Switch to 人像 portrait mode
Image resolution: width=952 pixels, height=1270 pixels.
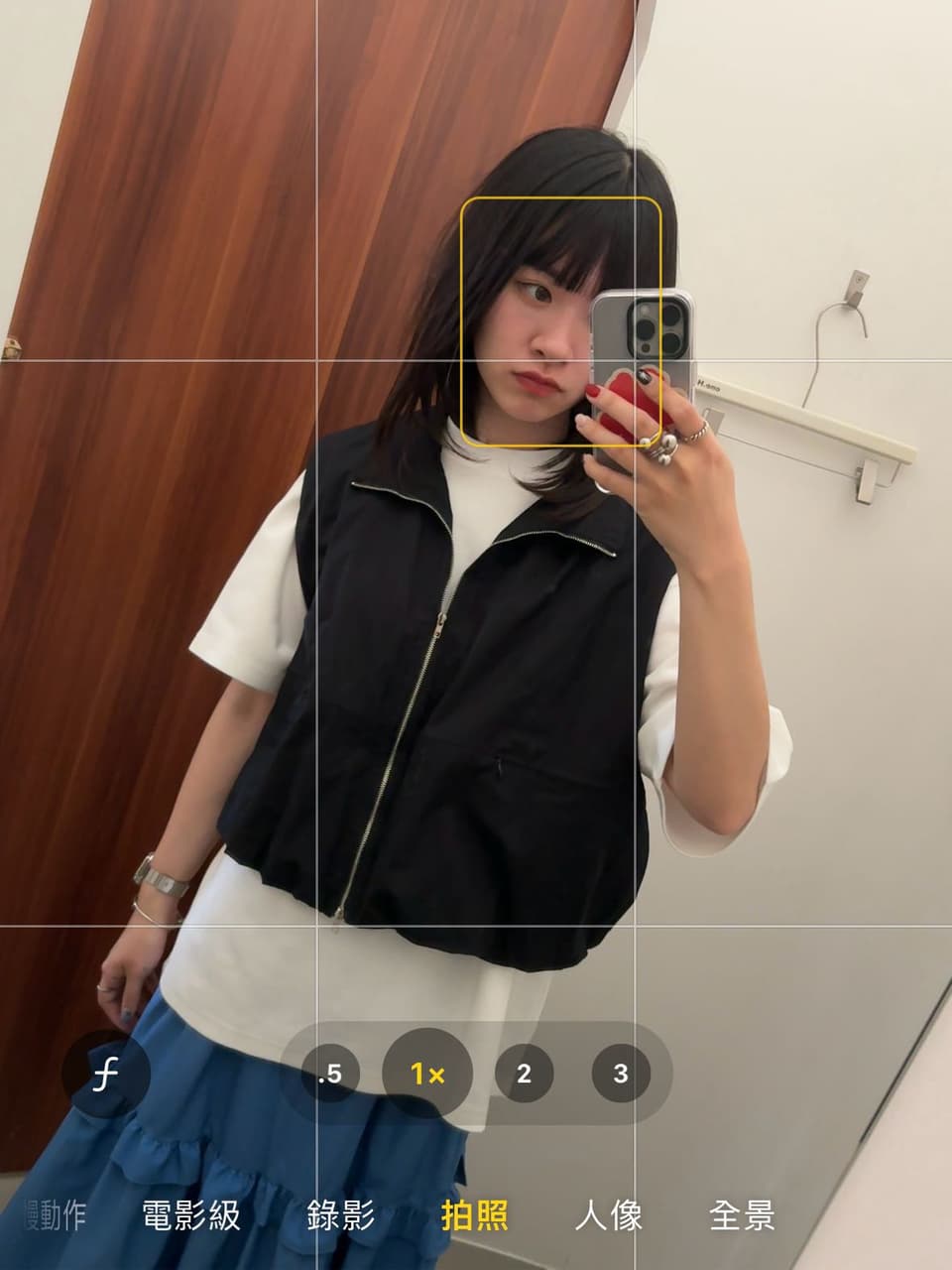point(609,1215)
